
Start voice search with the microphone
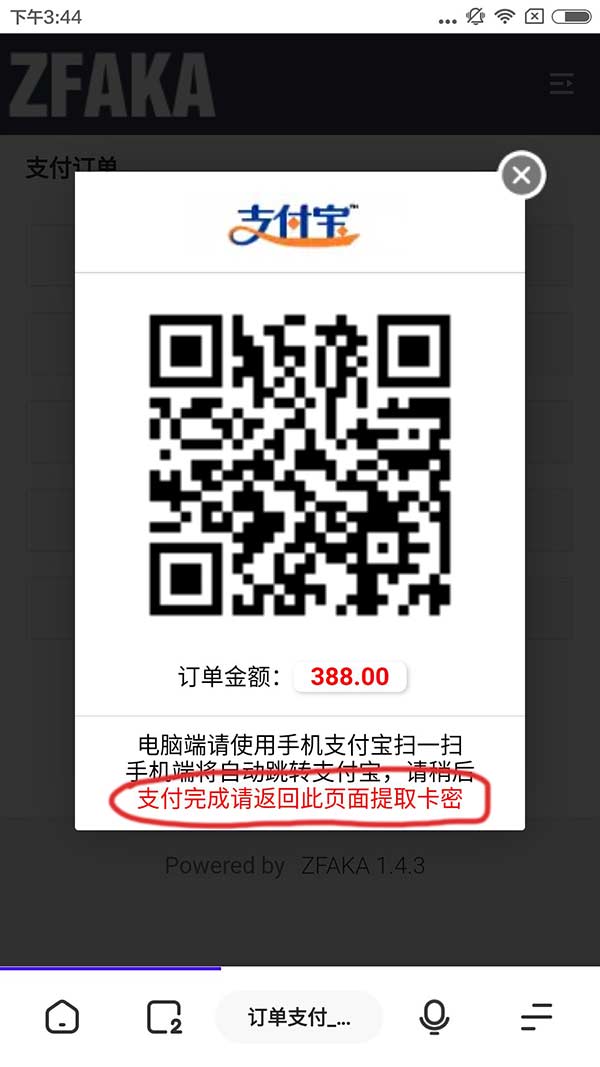pyautogui.click(x=433, y=1017)
